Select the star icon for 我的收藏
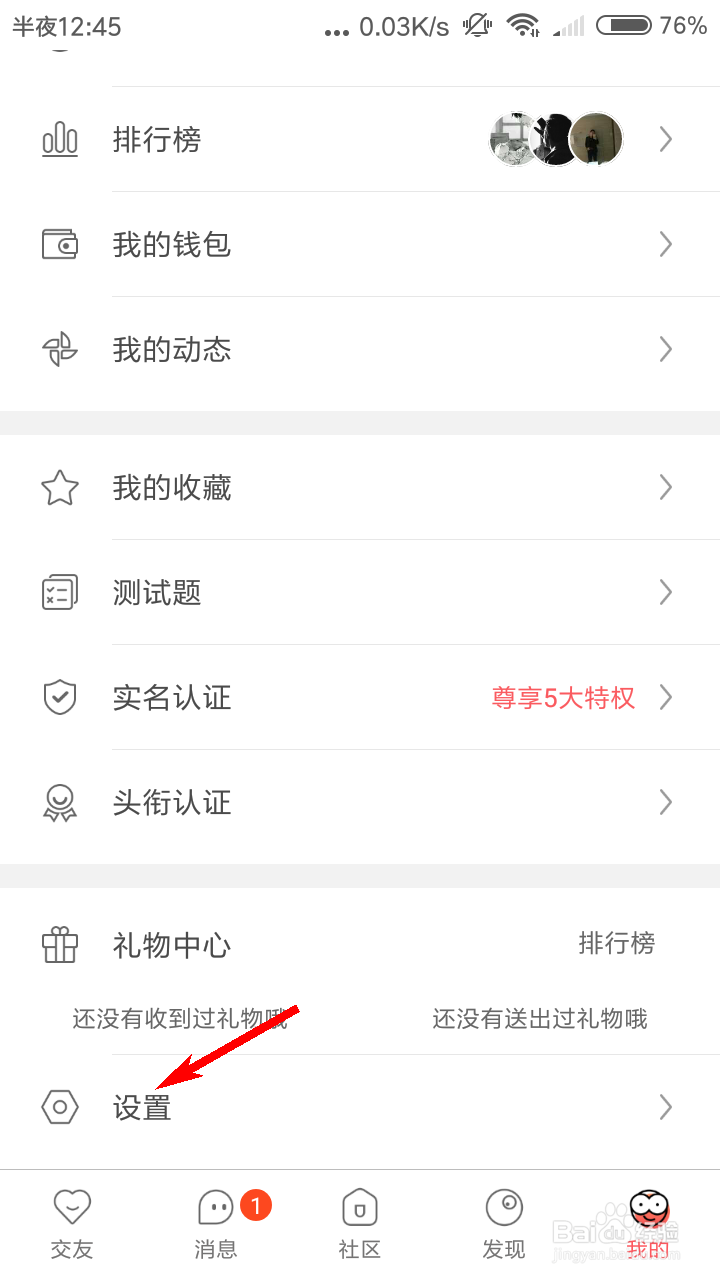 point(60,487)
